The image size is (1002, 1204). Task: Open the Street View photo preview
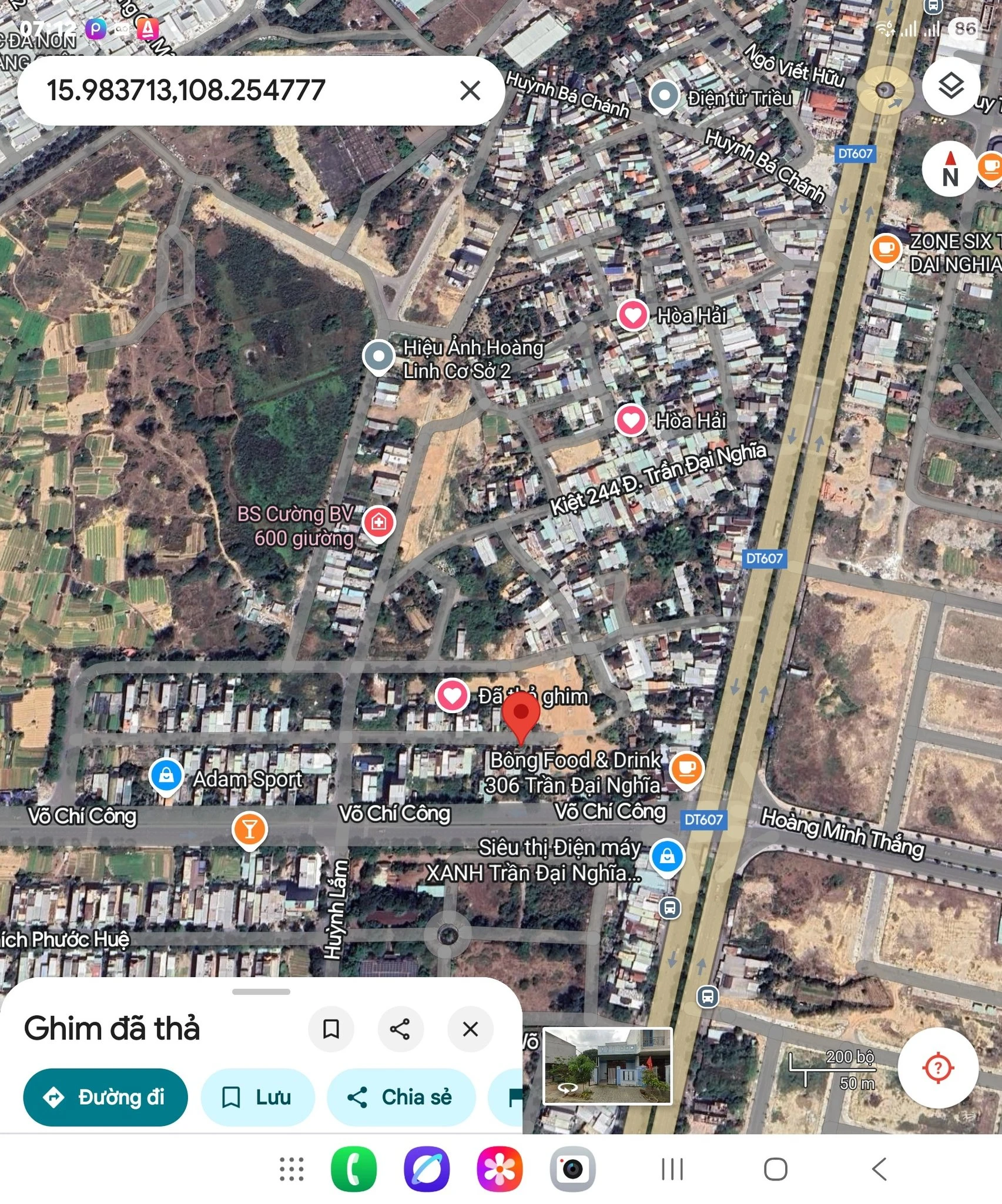pos(607,1065)
